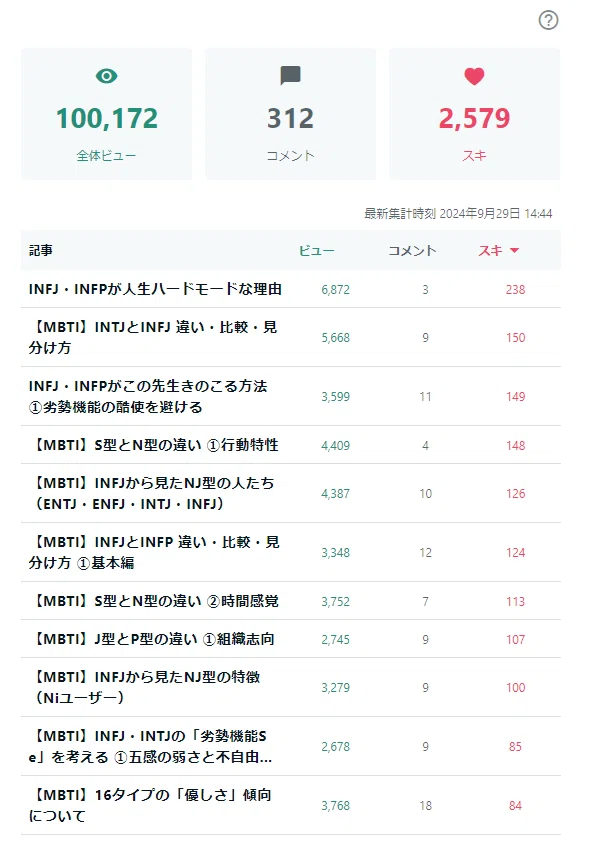Open S型とN型の違い ①行動特性 article
This screenshot has width=594, height=842.
(x=154, y=445)
